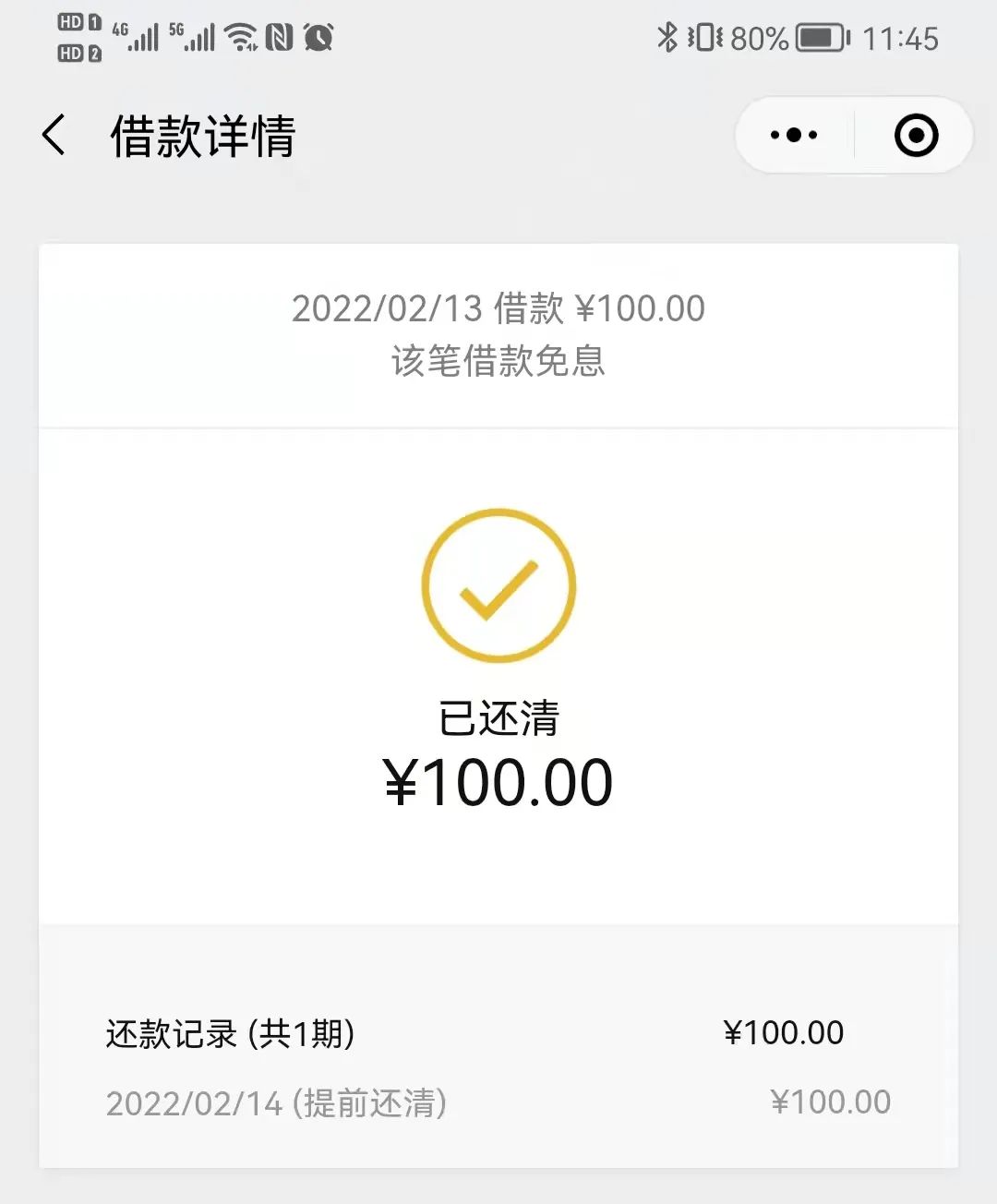The image size is (997, 1204).
Task: Click the alarm clock status bar icon
Action: coord(316,39)
